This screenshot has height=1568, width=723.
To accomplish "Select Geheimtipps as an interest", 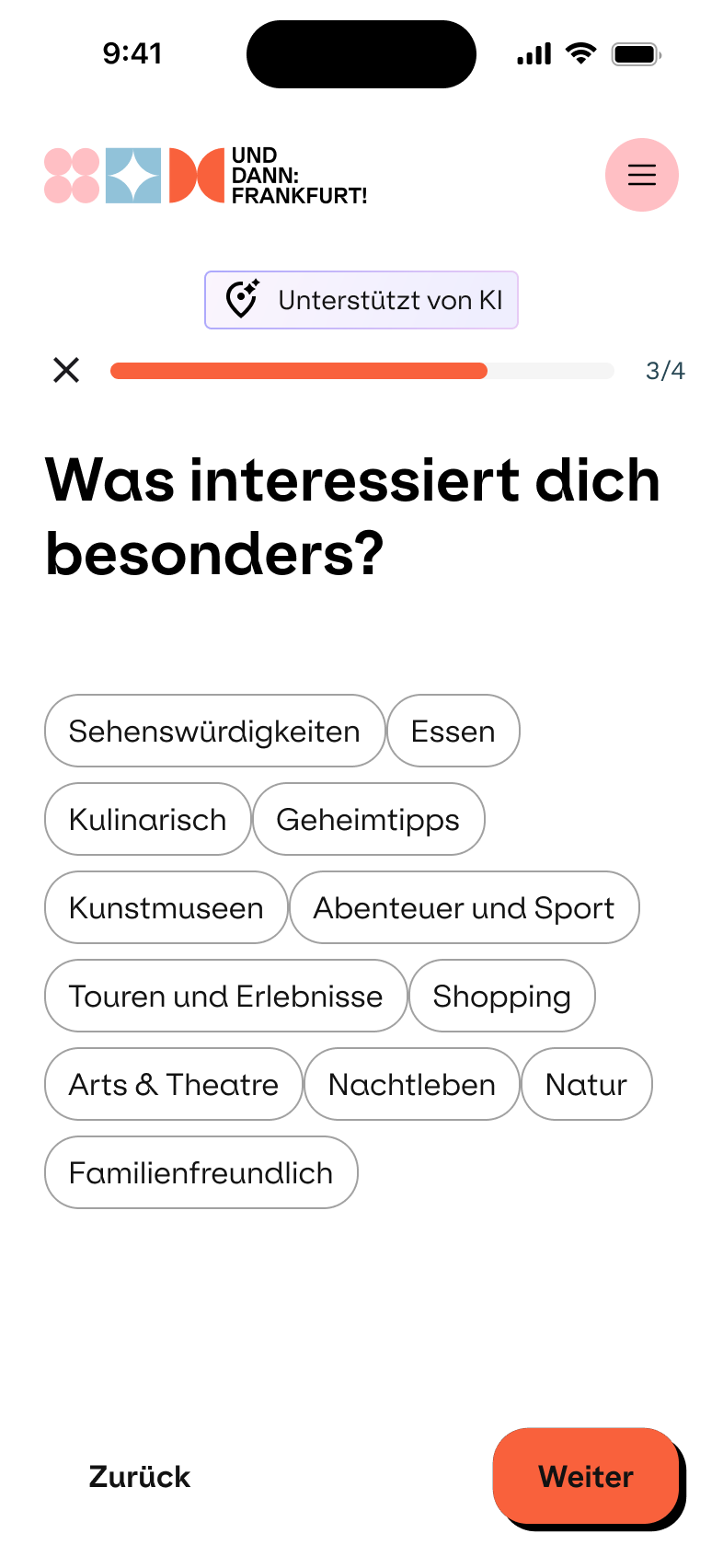I will click(x=368, y=819).
